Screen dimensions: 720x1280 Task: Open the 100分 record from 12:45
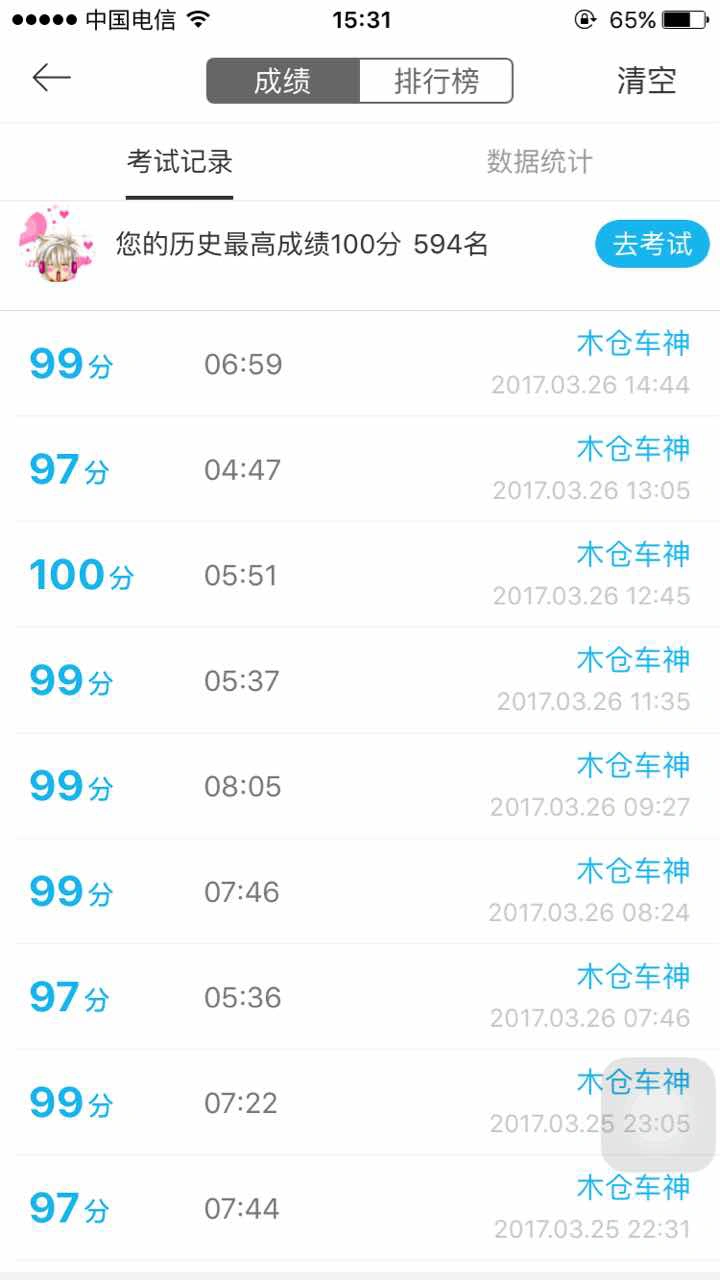[x=360, y=575]
